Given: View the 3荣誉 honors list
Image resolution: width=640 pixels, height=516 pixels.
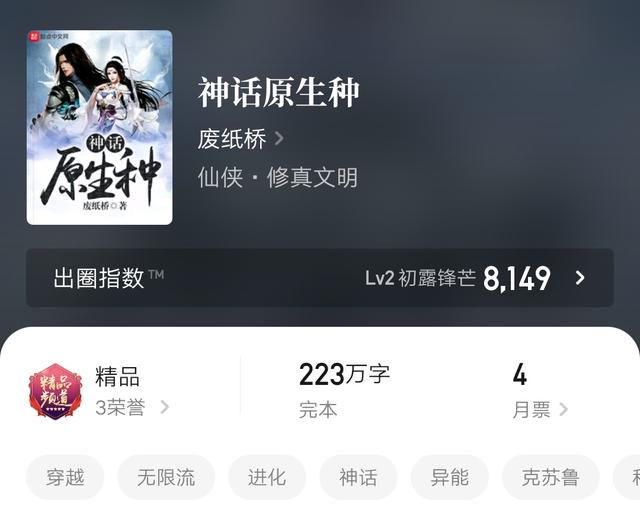Looking at the screenshot, I should tap(132, 407).
